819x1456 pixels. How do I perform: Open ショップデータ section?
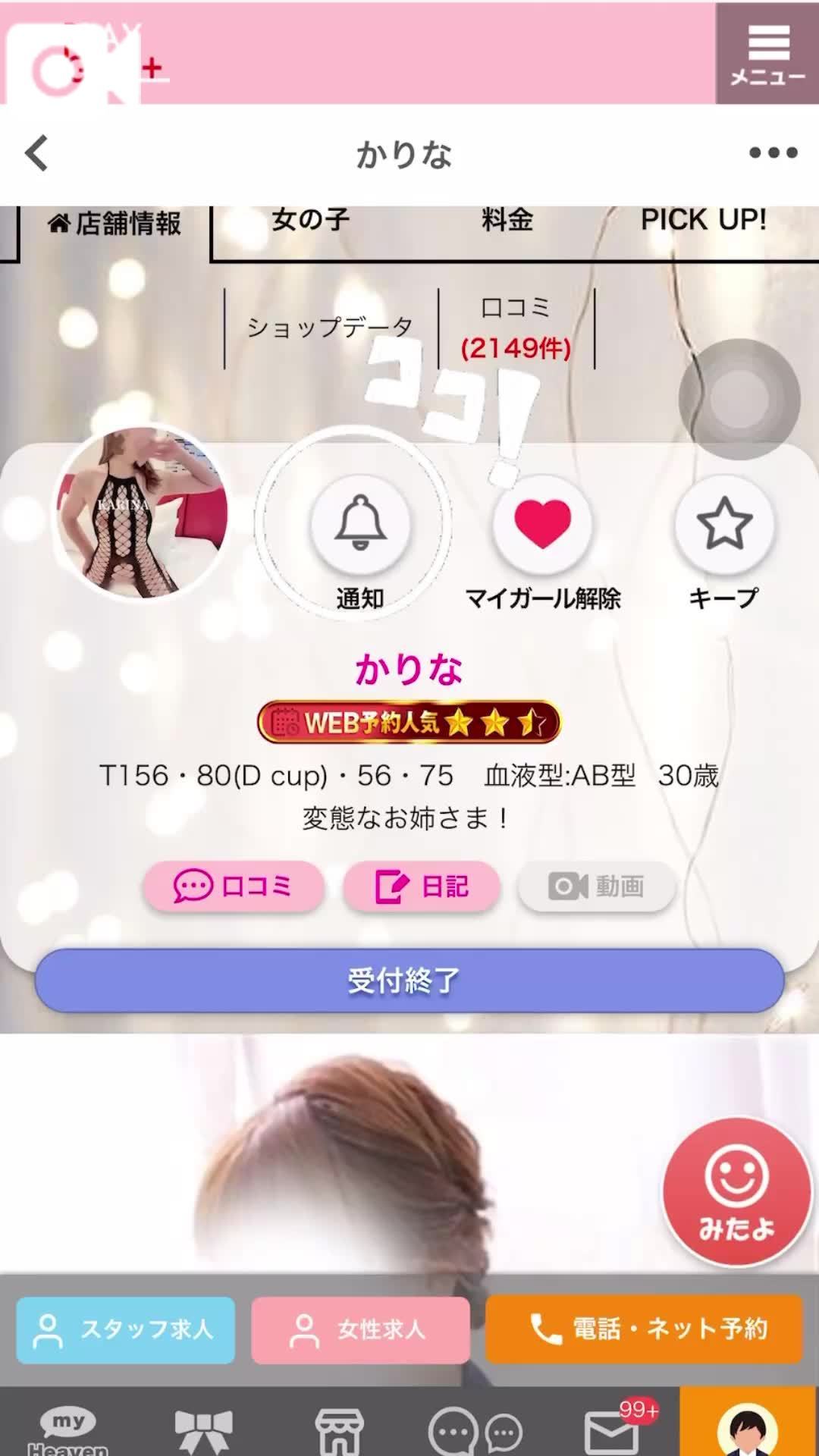coord(330,328)
